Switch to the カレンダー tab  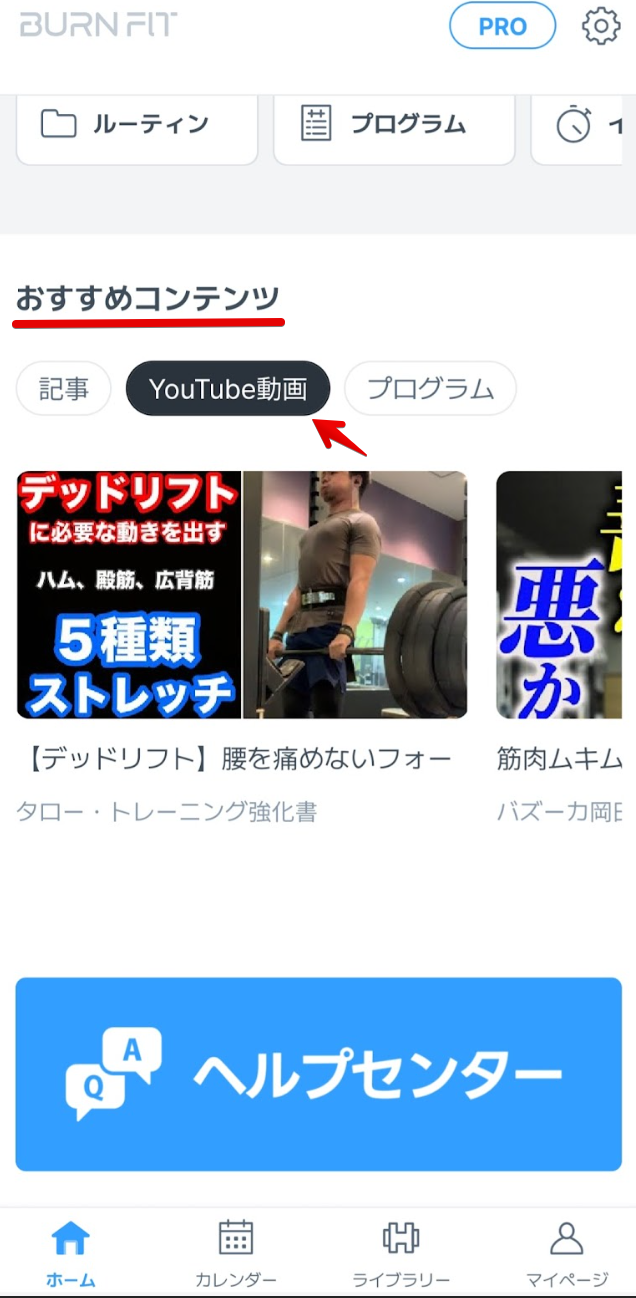[236, 1254]
